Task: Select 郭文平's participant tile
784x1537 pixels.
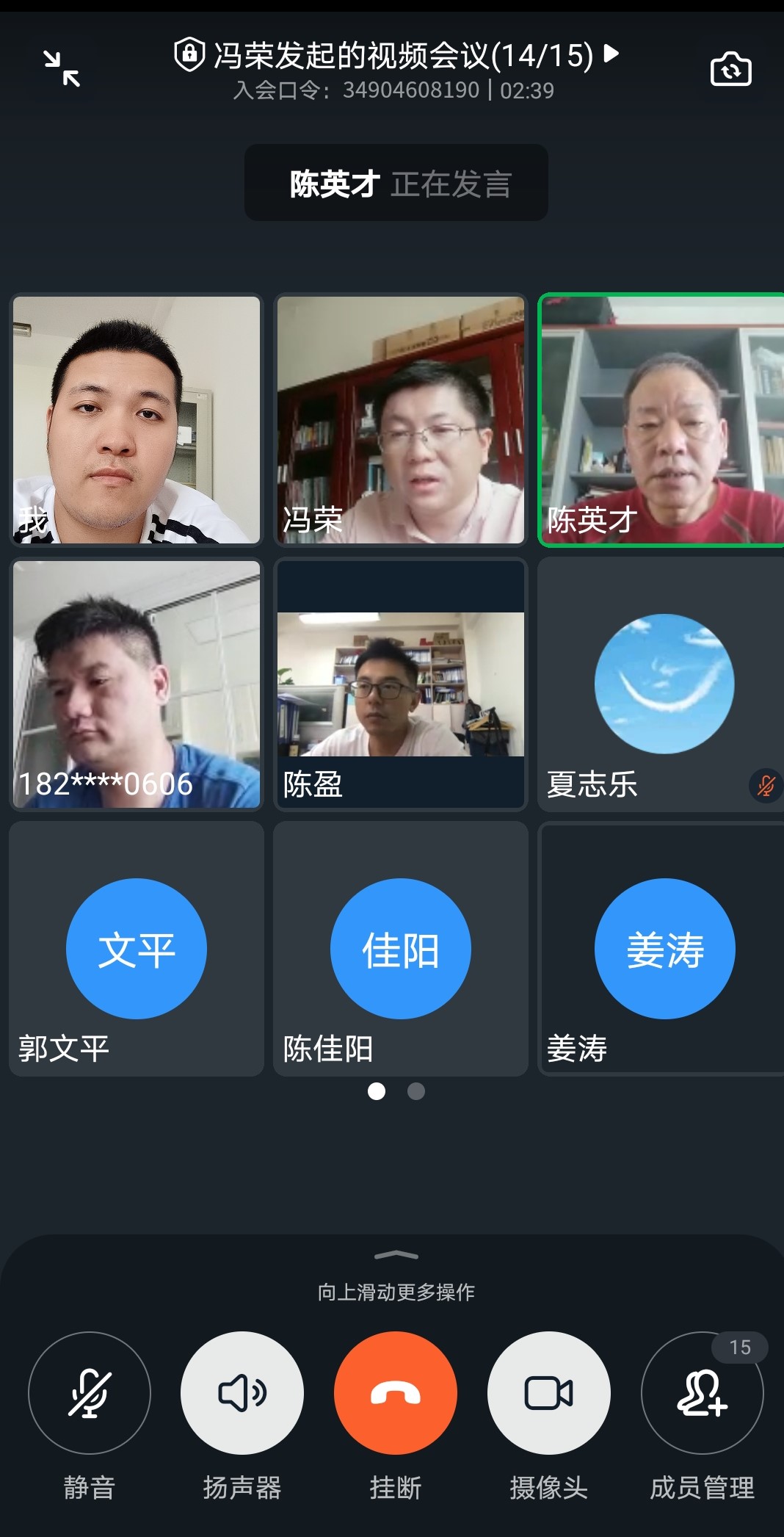Action: coord(137,949)
